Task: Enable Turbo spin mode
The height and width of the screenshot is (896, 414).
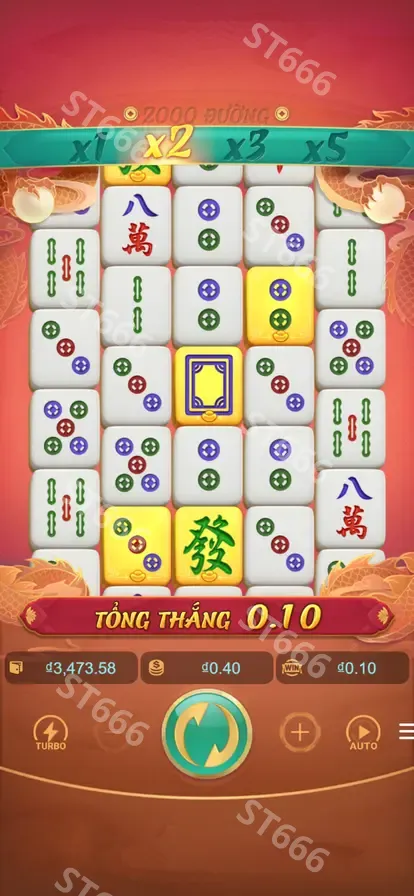Action: (x=51, y=733)
